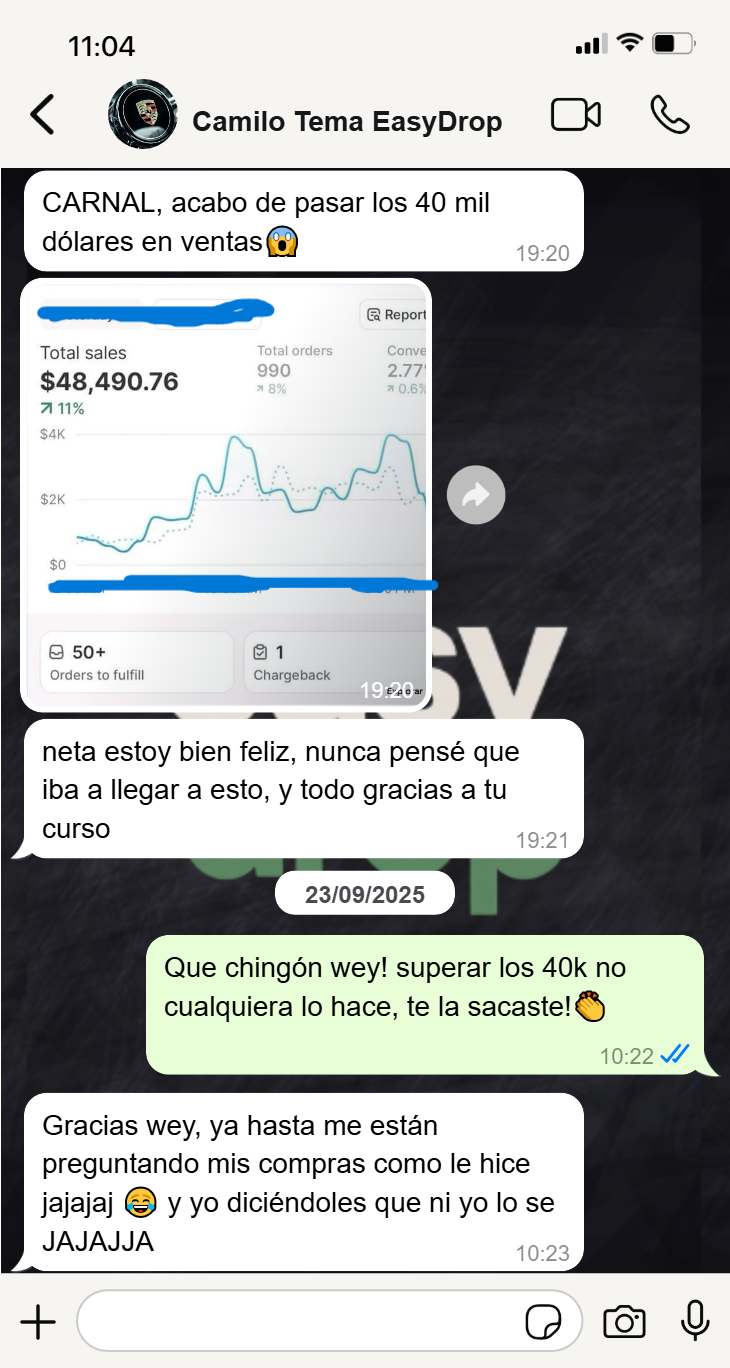Go back to the chat list
Viewport: 730px width, 1368px height.
click(43, 115)
